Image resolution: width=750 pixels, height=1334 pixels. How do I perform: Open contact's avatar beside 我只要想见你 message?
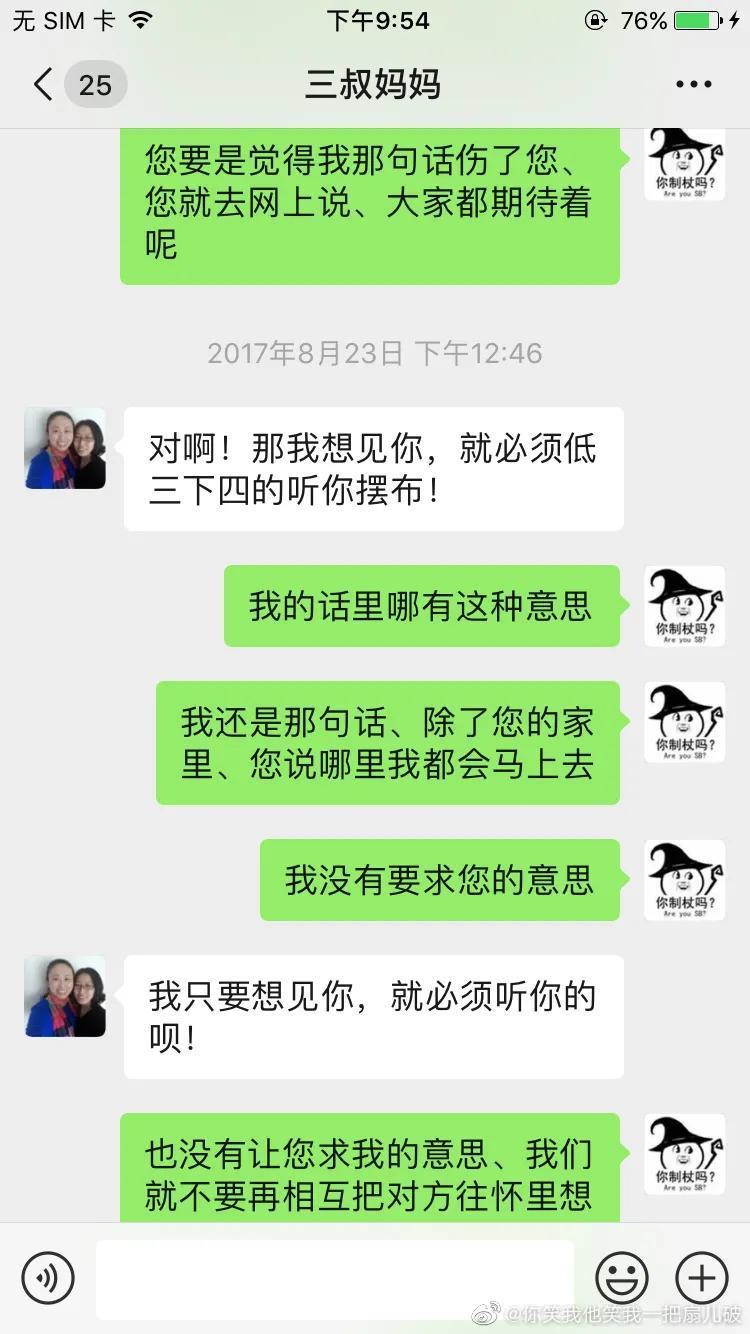(x=65, y=996)
